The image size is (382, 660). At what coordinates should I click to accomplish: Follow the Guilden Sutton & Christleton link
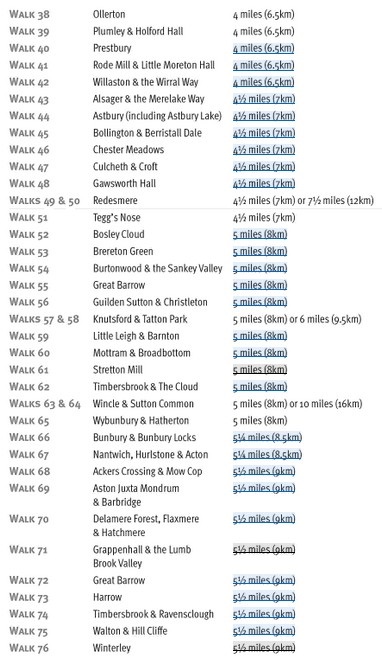(x=260, y=302)
